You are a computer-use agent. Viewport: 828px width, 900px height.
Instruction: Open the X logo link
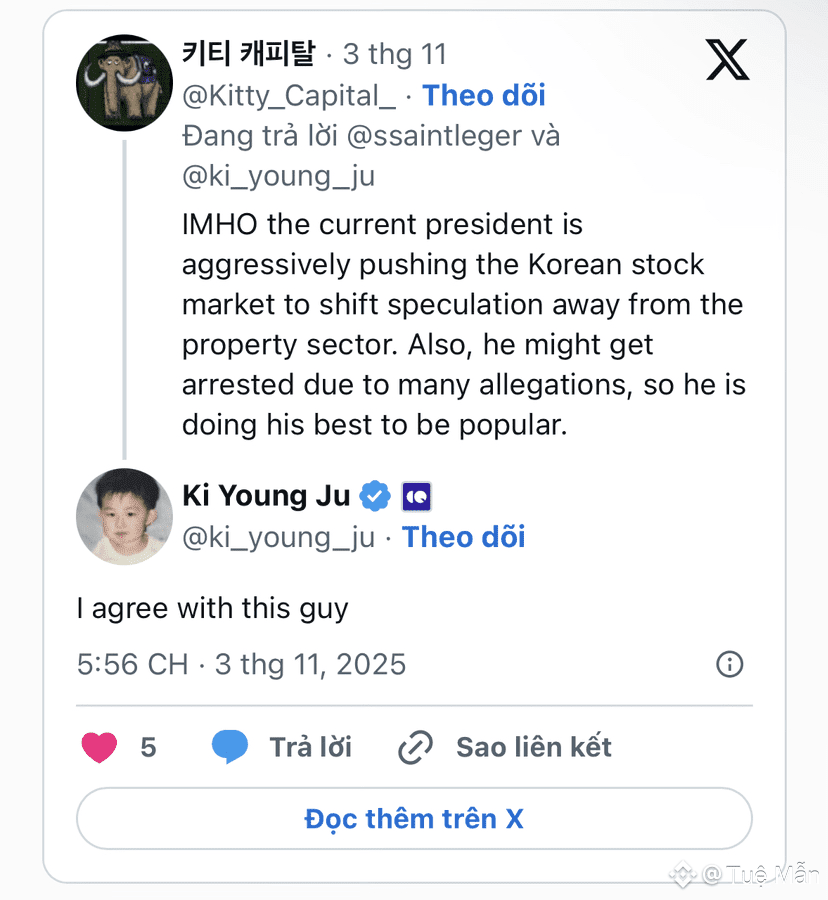[x=727, y=60]
